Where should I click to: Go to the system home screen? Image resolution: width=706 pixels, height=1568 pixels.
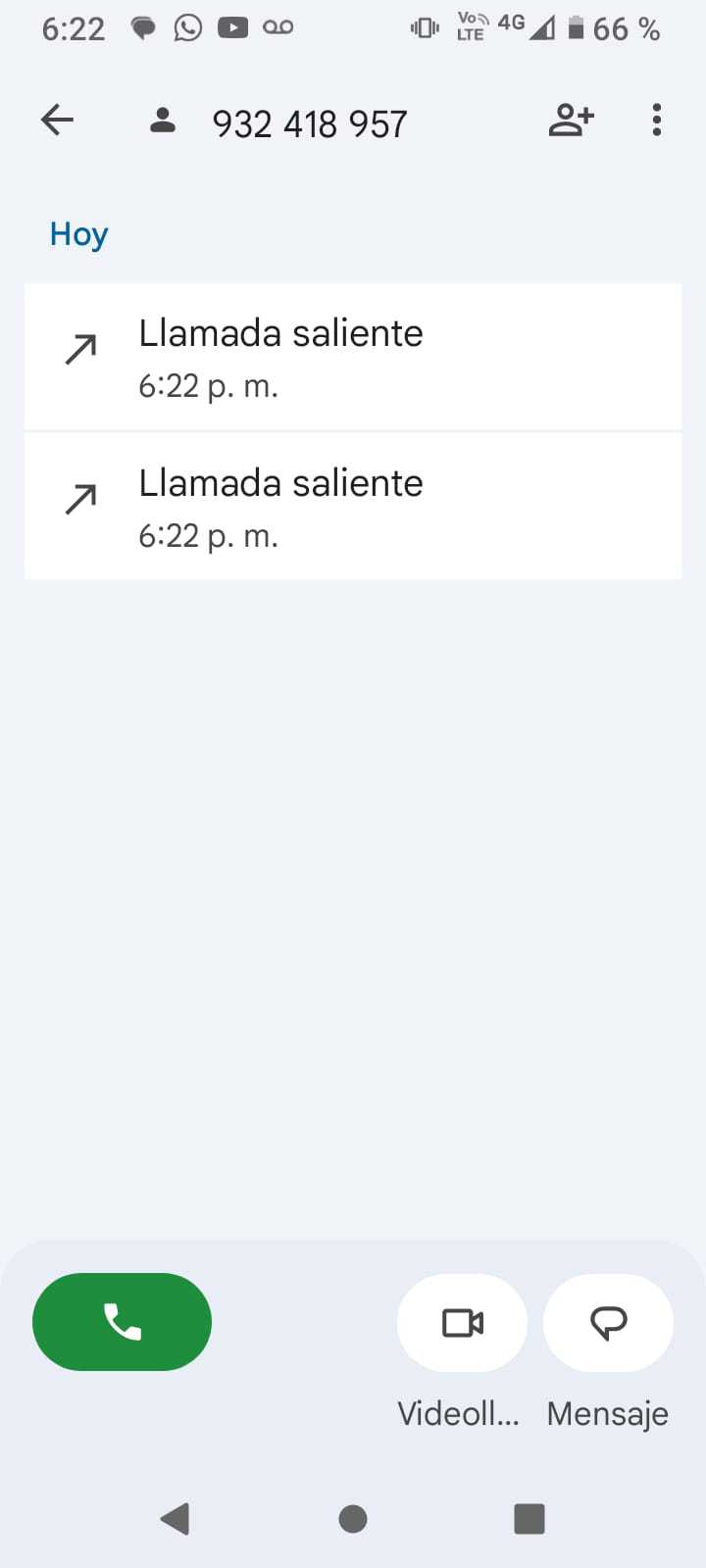(353, 1519)
